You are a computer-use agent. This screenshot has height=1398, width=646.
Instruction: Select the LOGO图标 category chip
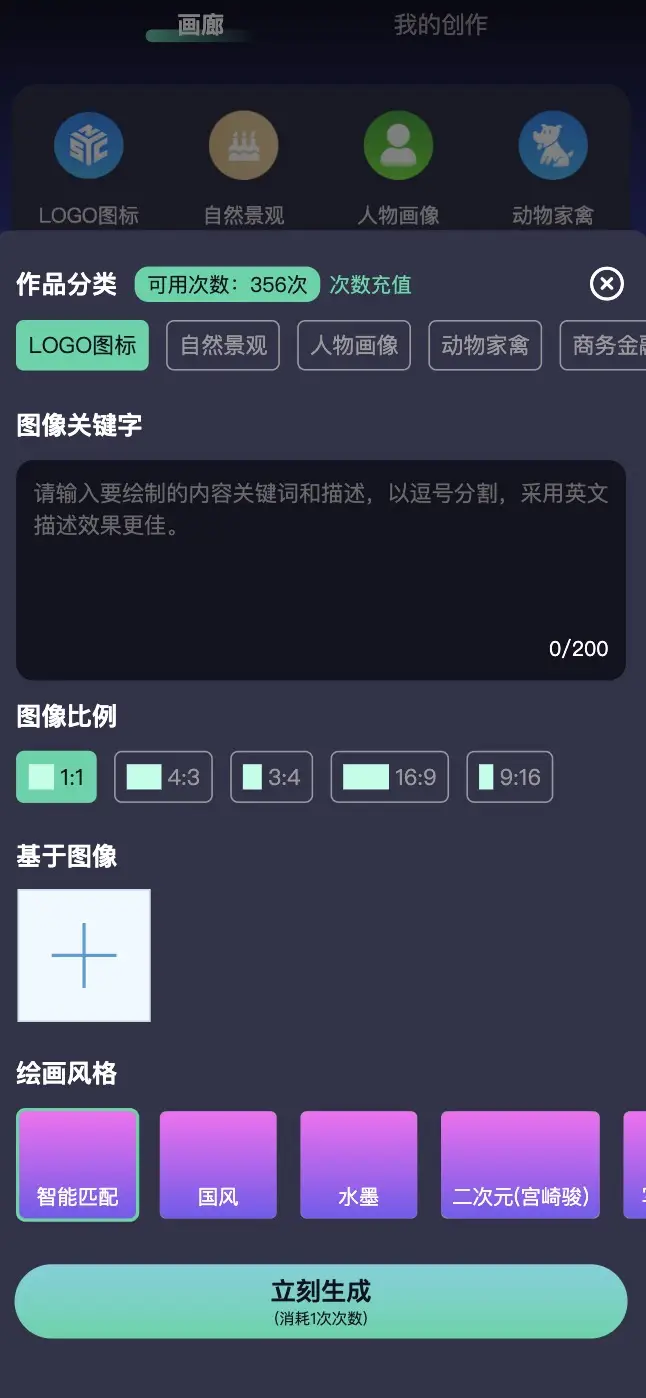[82, 346]
